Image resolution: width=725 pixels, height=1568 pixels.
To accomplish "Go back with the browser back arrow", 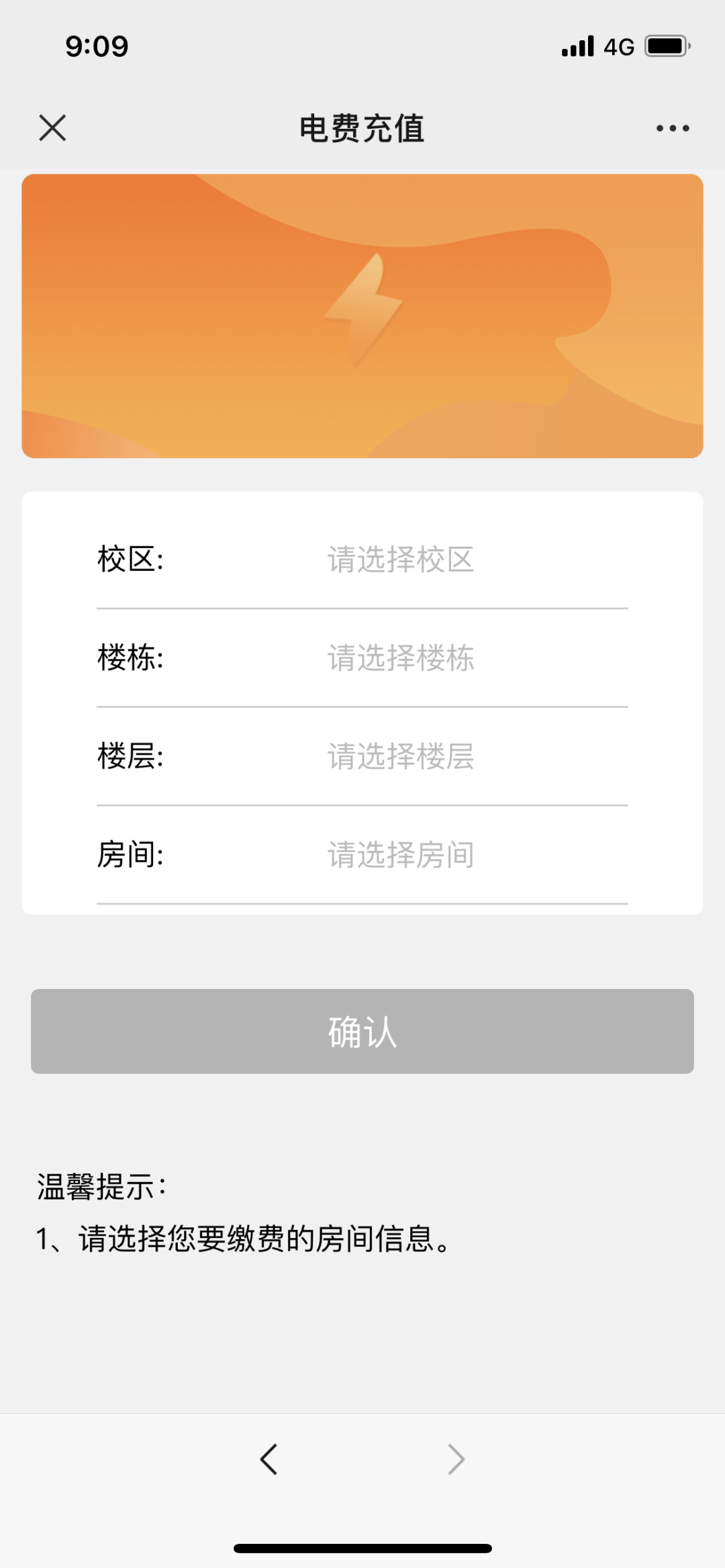I will point(269,1459).
